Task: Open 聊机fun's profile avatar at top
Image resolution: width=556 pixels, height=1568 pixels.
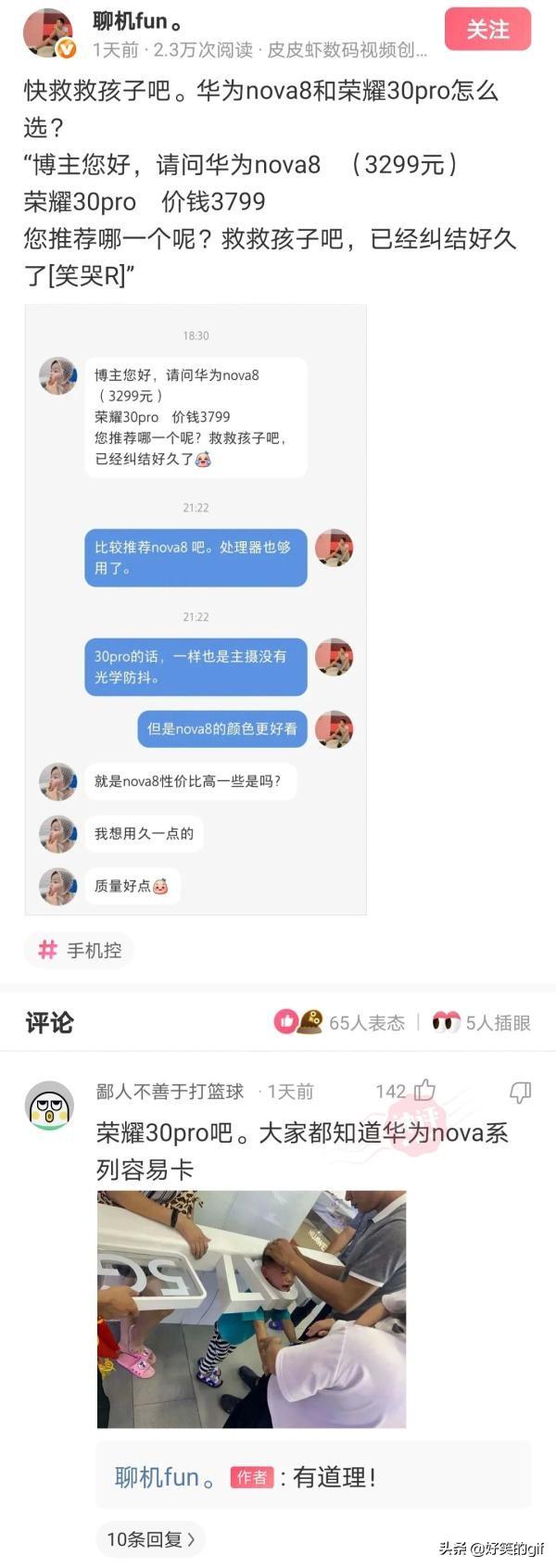Action: (47, 33)
